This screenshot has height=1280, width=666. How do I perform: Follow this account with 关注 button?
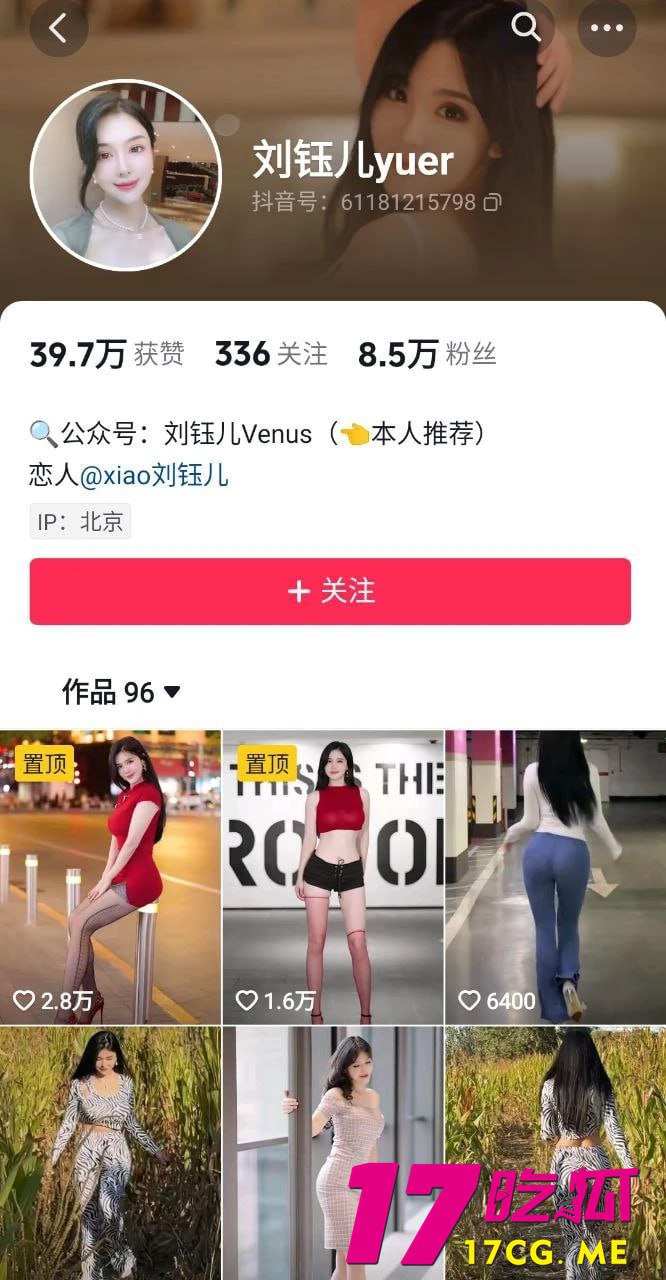tap(330, 591)
